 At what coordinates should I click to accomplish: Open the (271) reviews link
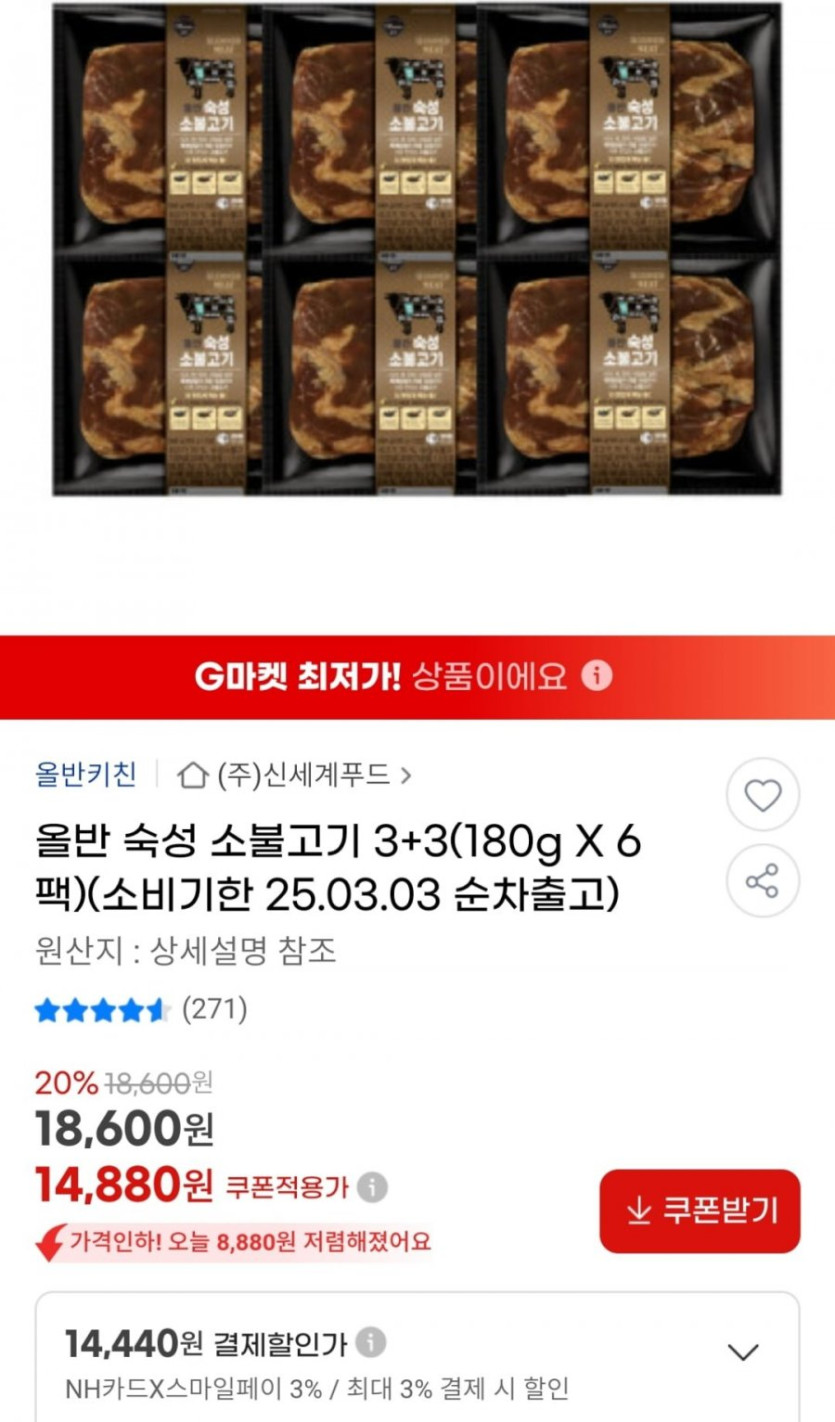214,1010
